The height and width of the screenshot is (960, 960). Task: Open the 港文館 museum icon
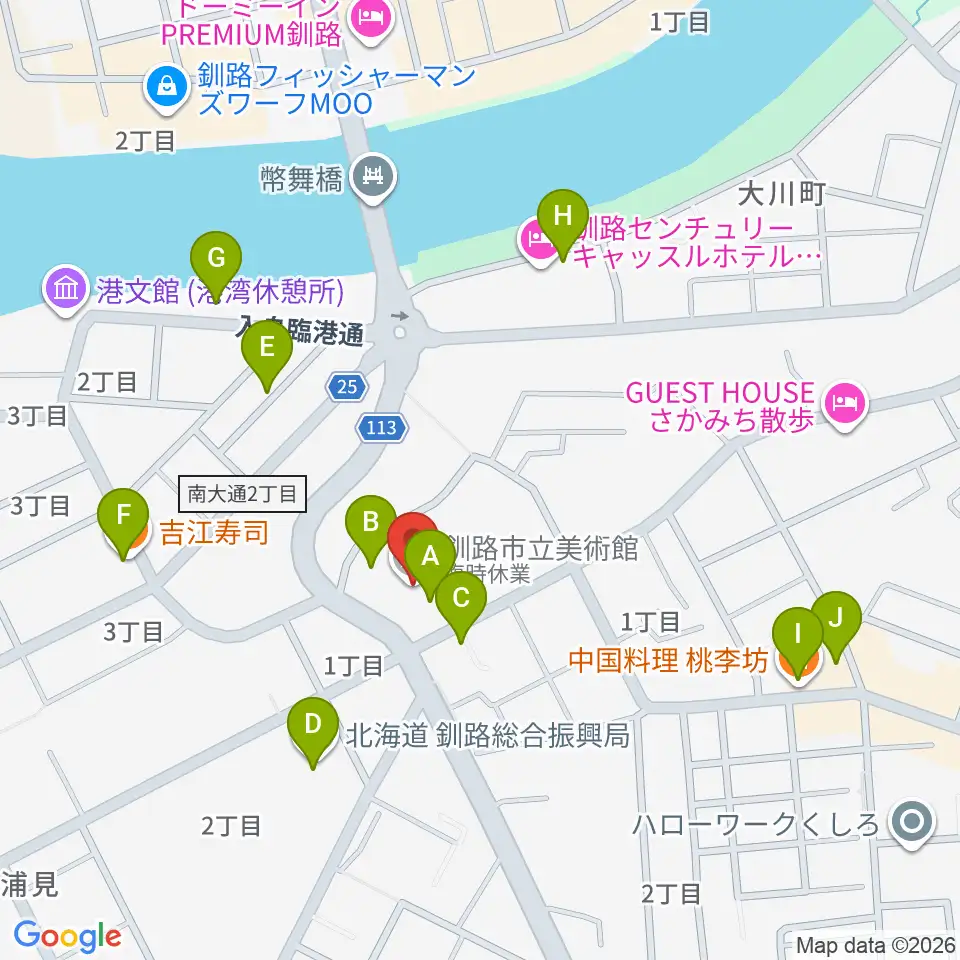(66, 290)
